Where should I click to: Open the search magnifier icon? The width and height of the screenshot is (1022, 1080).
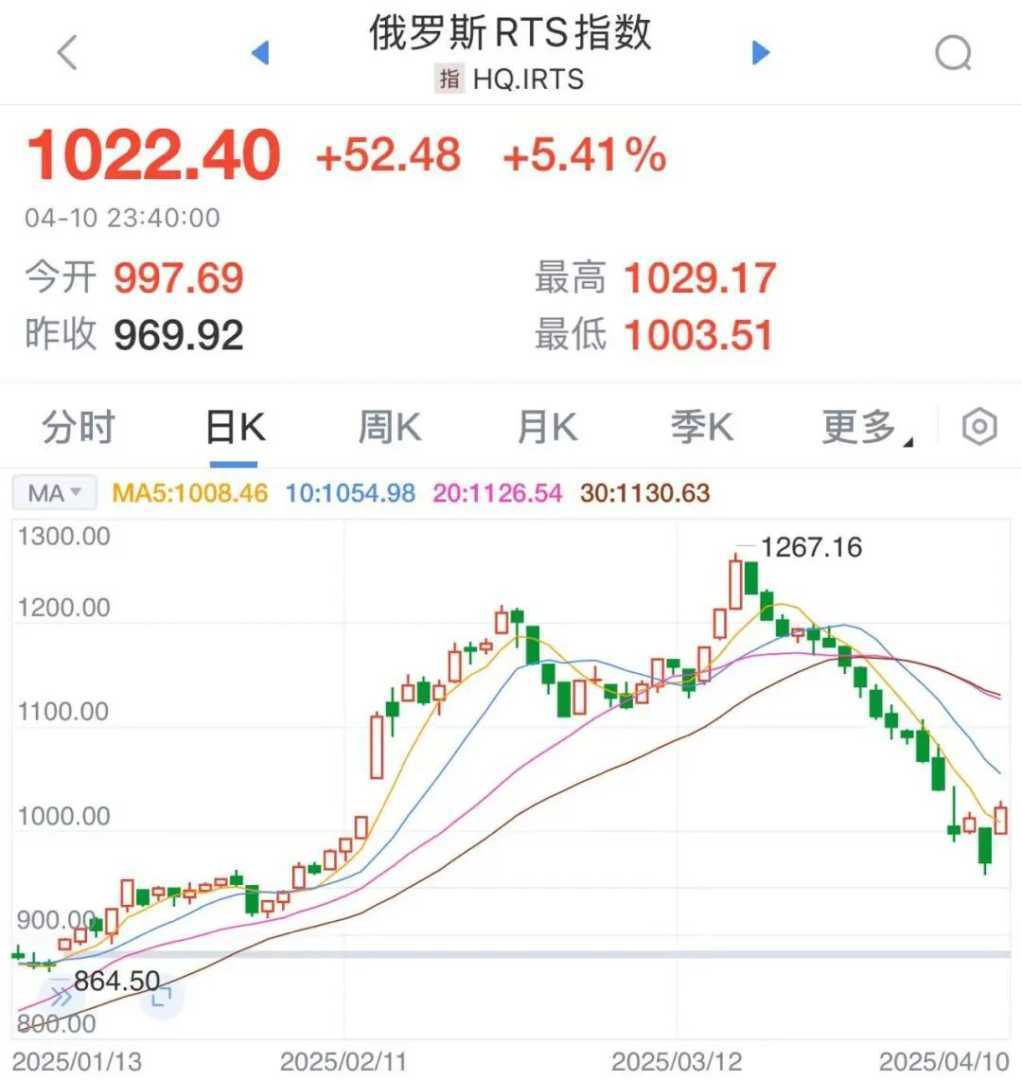coord(953,53)
